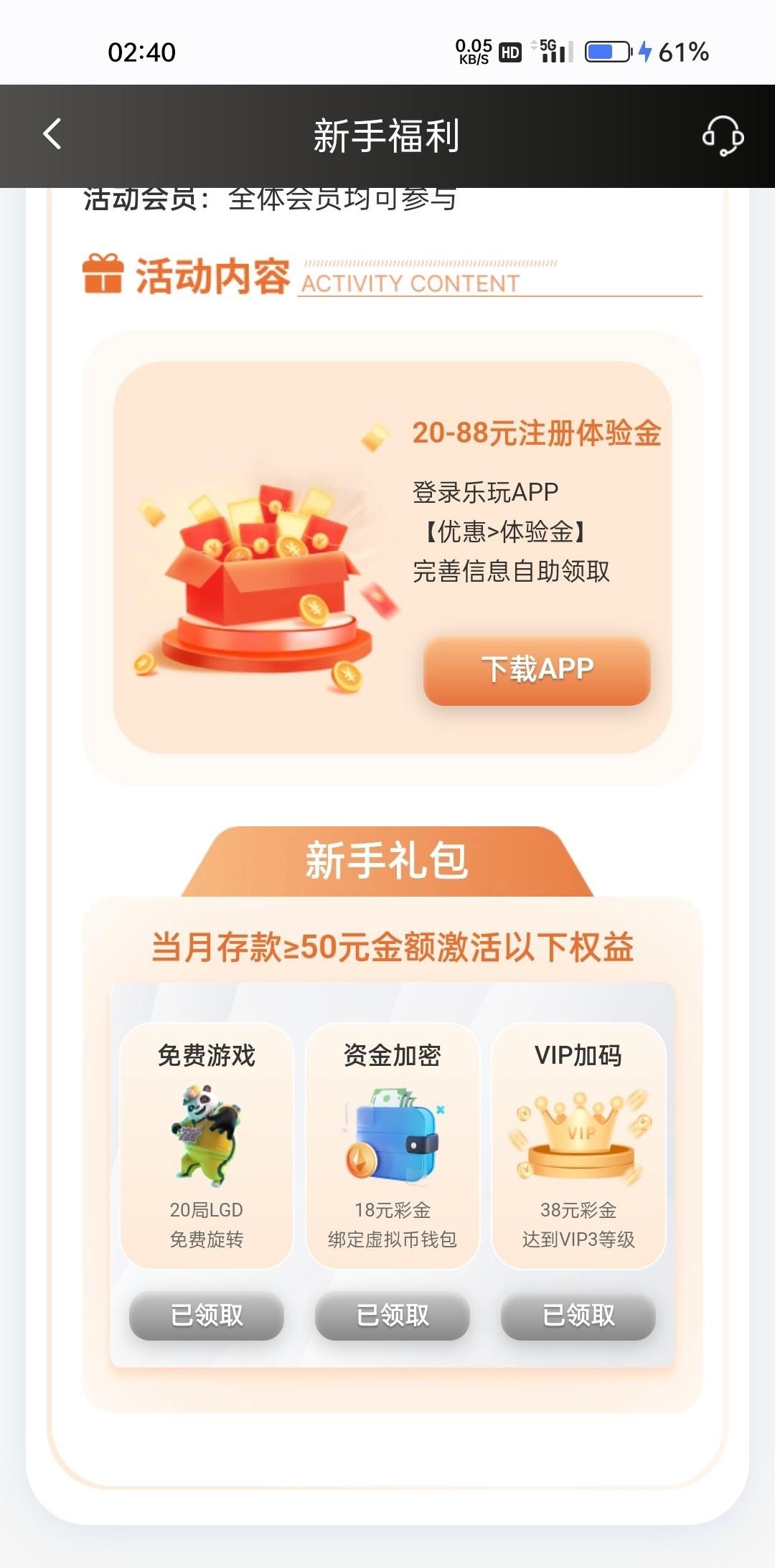Go back from 新手福利 page

[52, 134]
